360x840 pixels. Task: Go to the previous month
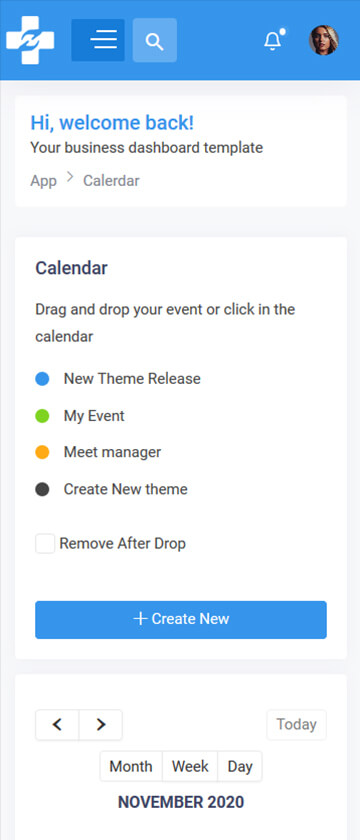(x=57, y=725)
